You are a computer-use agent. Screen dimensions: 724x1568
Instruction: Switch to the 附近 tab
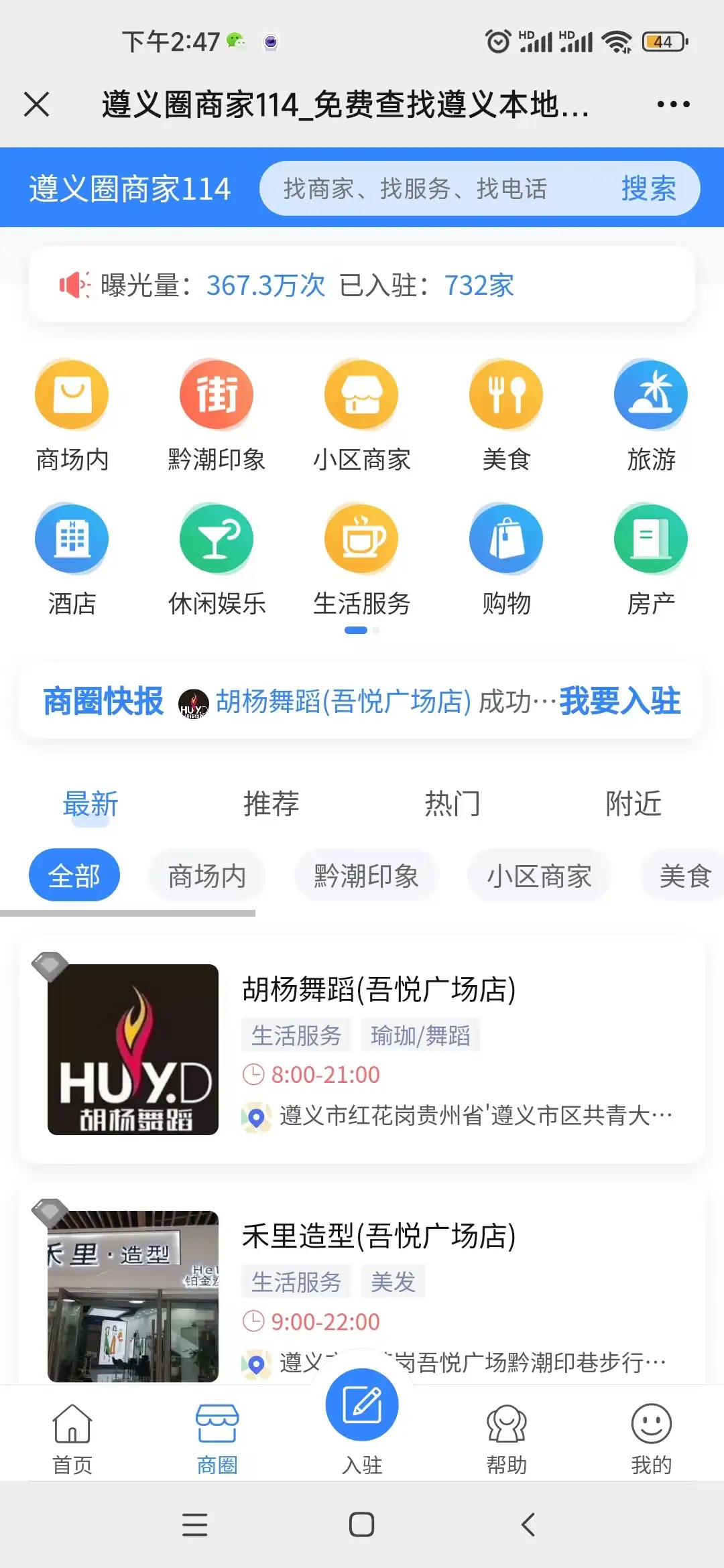tap(633, 803)
